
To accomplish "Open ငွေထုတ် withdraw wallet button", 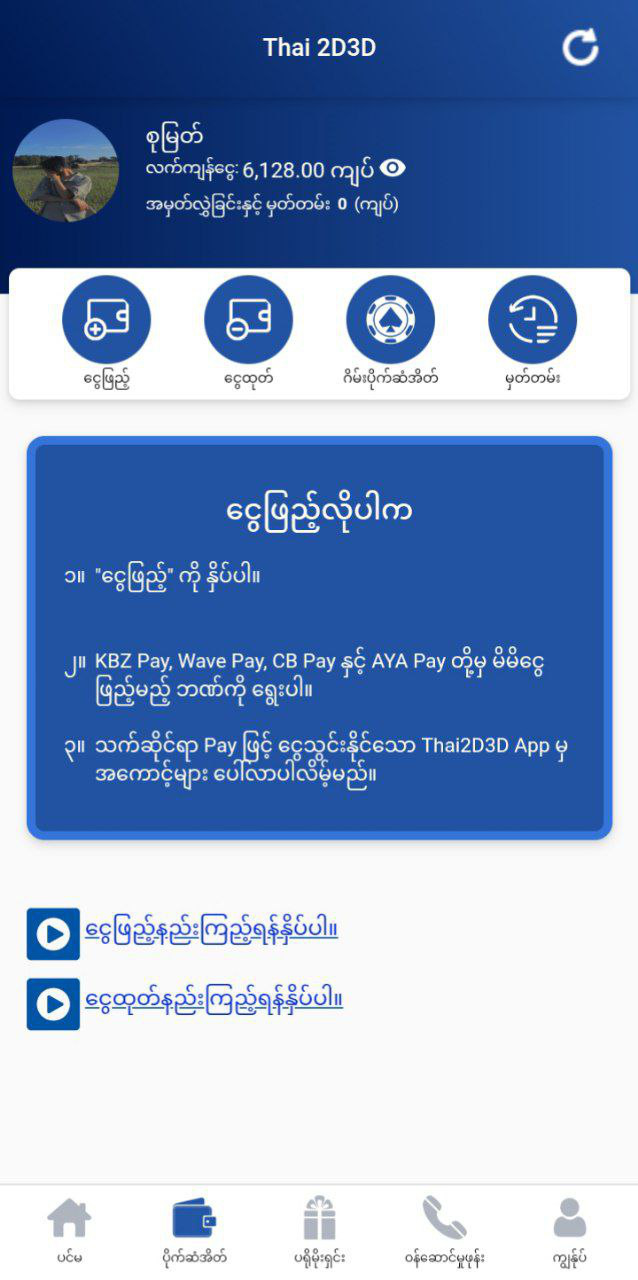I will [x=248, y=321].
